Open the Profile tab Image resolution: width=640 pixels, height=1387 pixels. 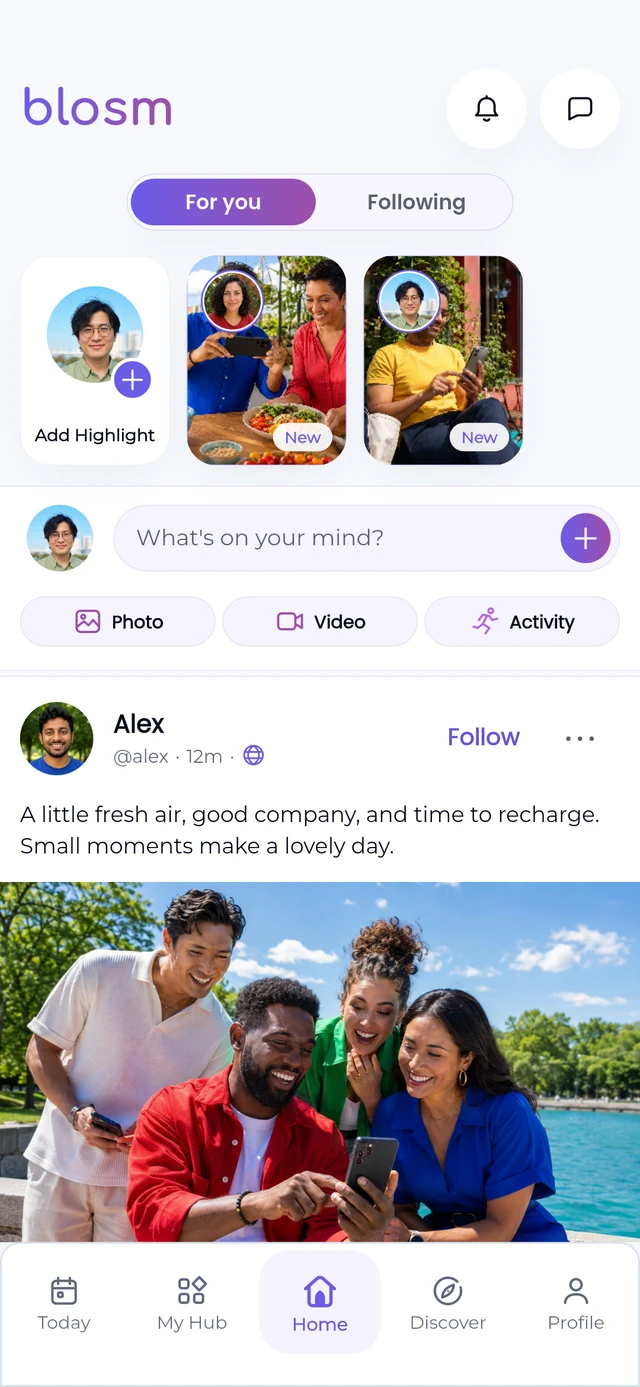576,1303
